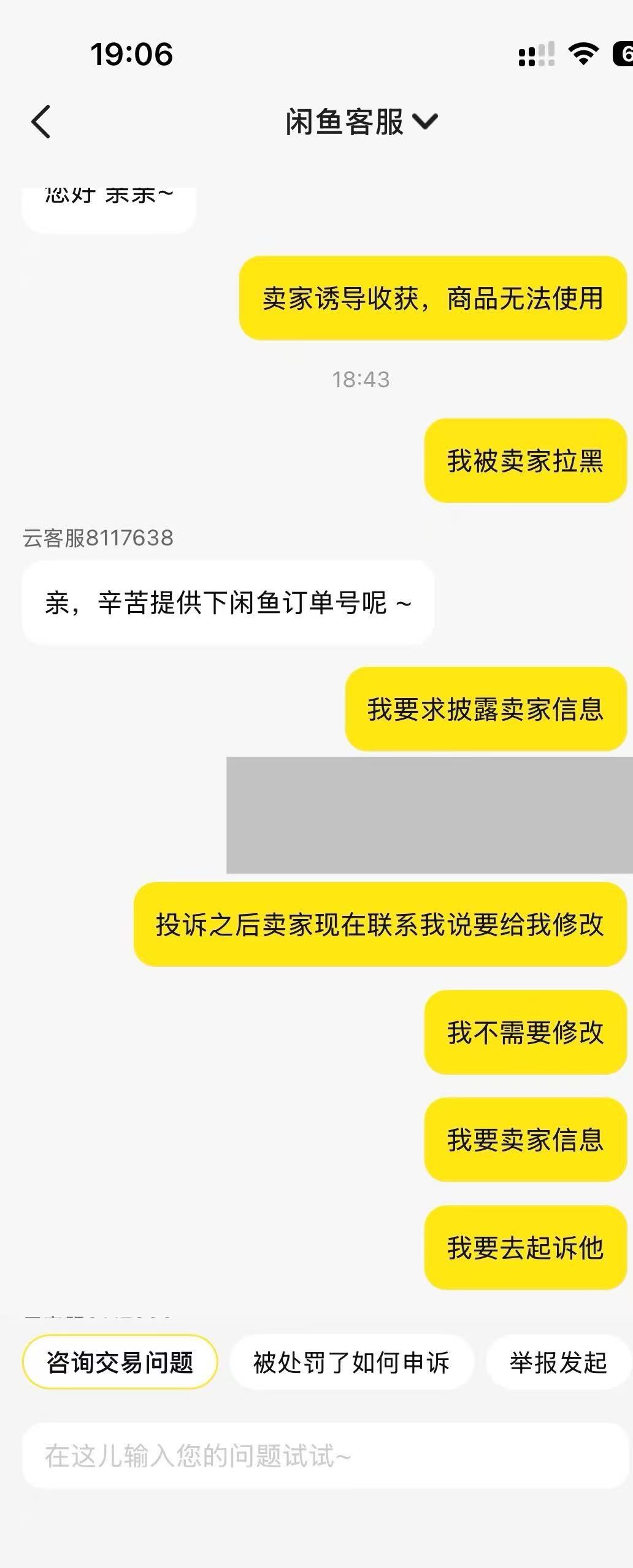633x1568 pixels.
Task: Tap the 举报发起 suggestion chip
Action: 558,1362
